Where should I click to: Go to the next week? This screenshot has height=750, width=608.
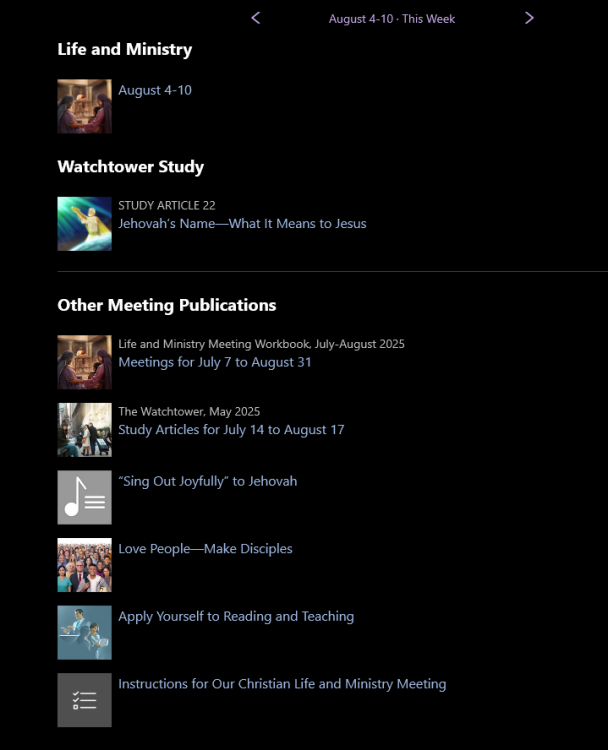coord(529,18)
